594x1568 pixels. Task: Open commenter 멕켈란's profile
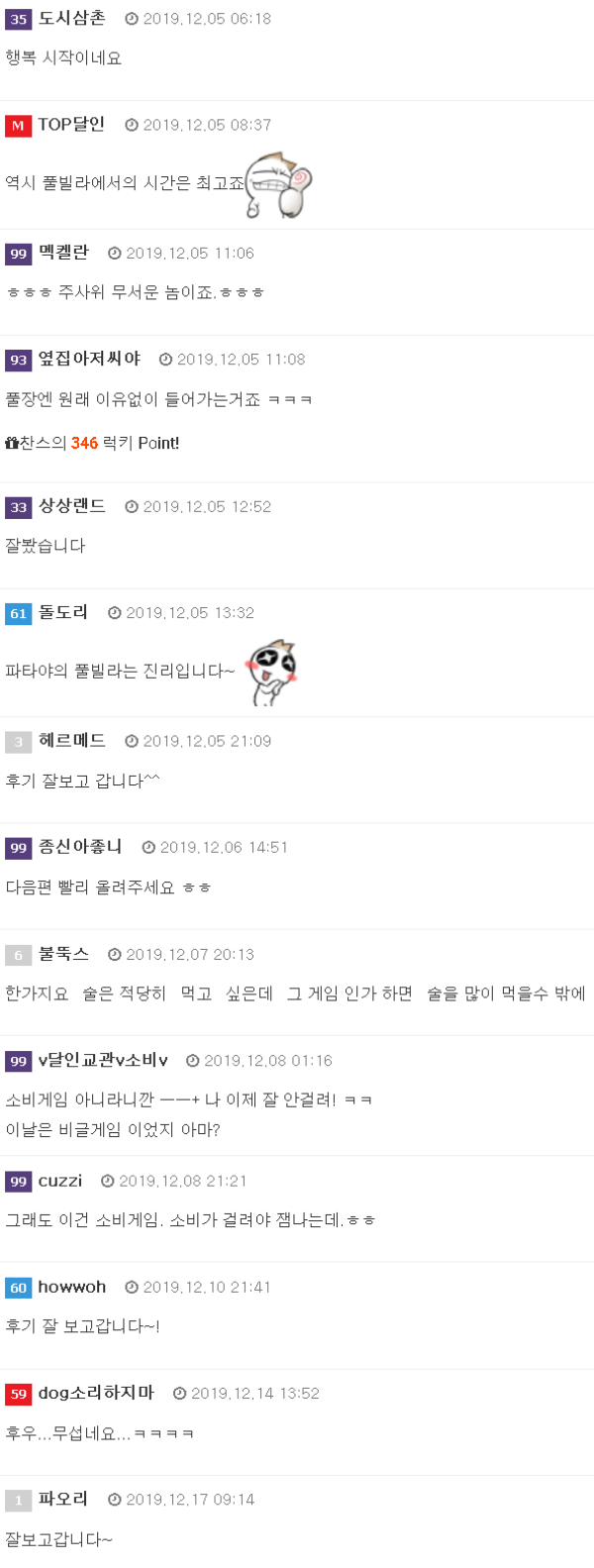click(63, 253)
